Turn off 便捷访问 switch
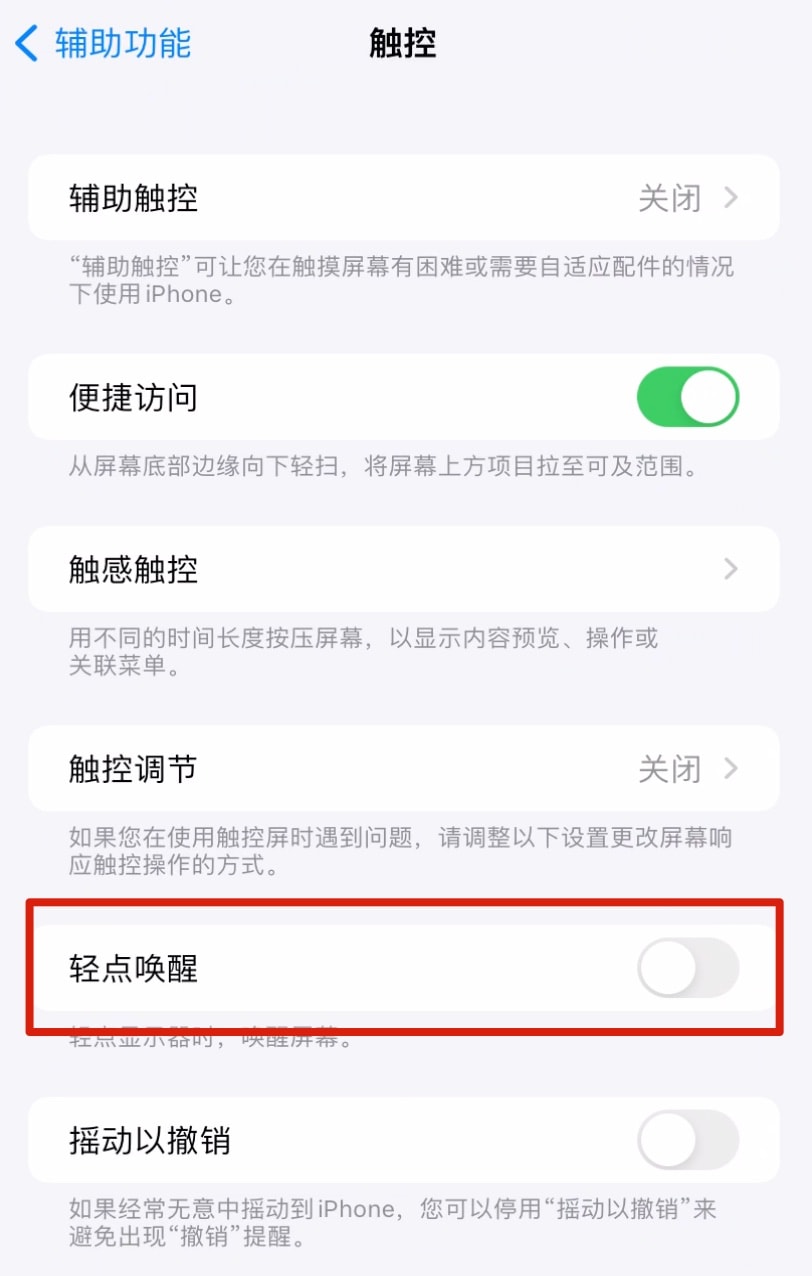Screen dimensions: 812x1276 point(687,397)
